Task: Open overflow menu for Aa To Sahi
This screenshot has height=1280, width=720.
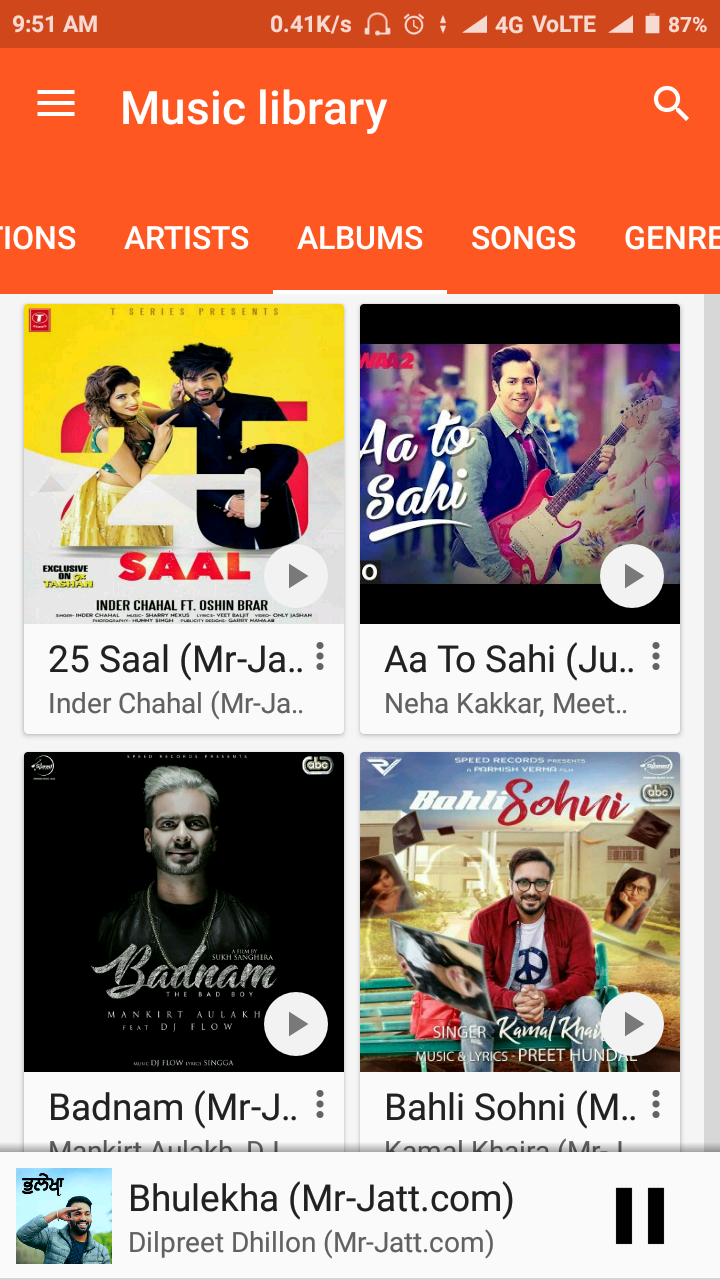Action: 656,657
